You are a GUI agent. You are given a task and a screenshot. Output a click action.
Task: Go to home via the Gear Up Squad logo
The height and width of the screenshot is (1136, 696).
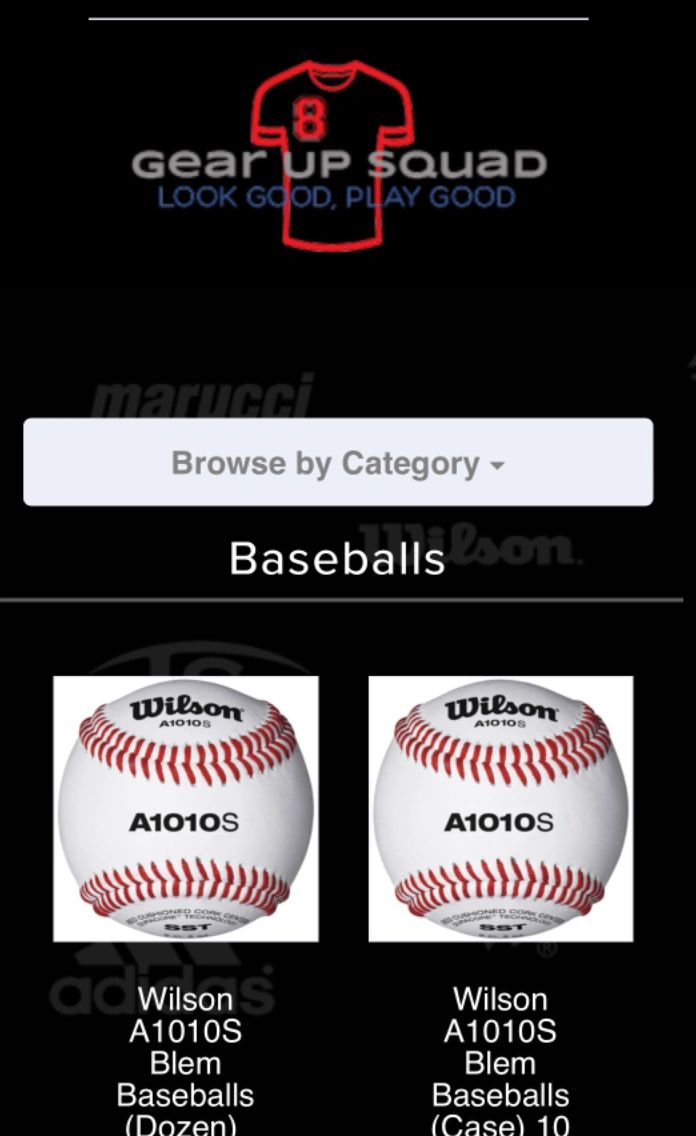(x=338, y=156)
